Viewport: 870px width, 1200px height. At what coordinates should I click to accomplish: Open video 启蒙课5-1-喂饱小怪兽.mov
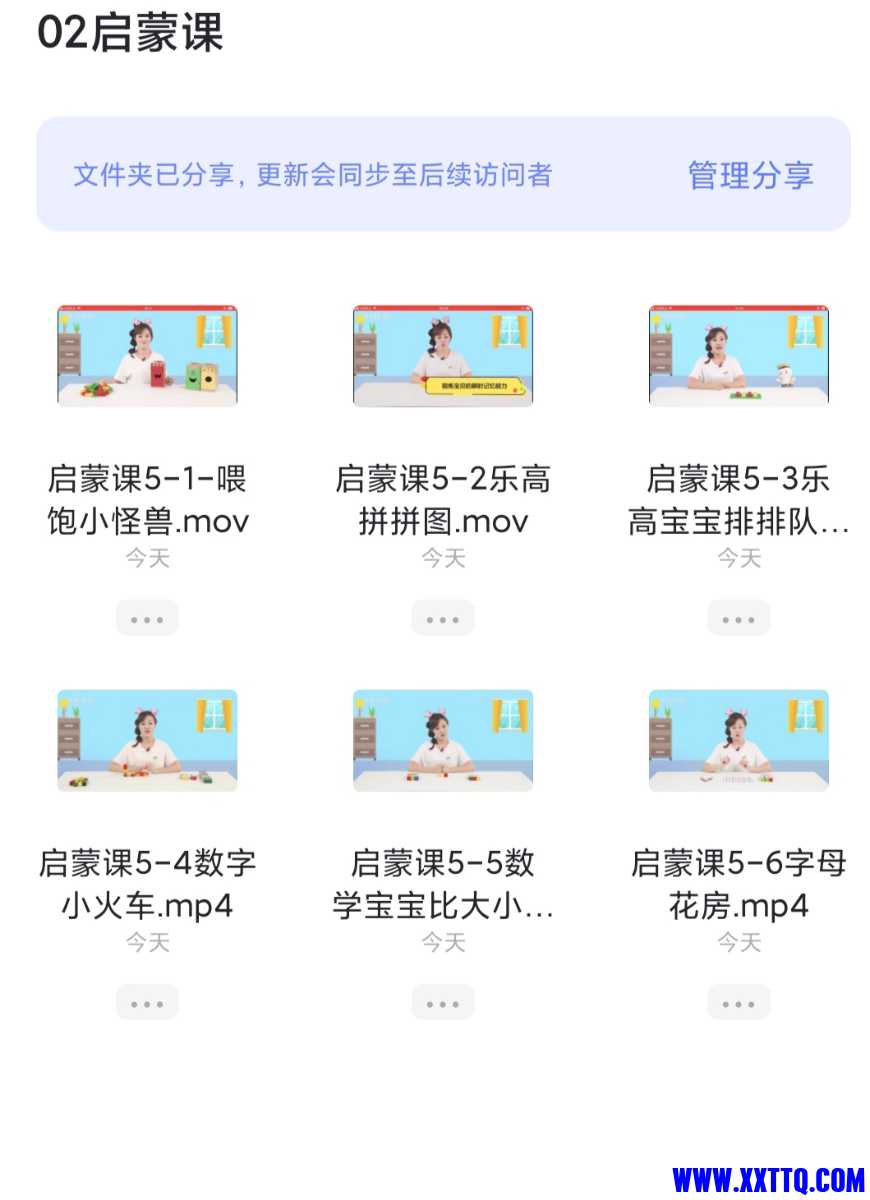(147, 356)
